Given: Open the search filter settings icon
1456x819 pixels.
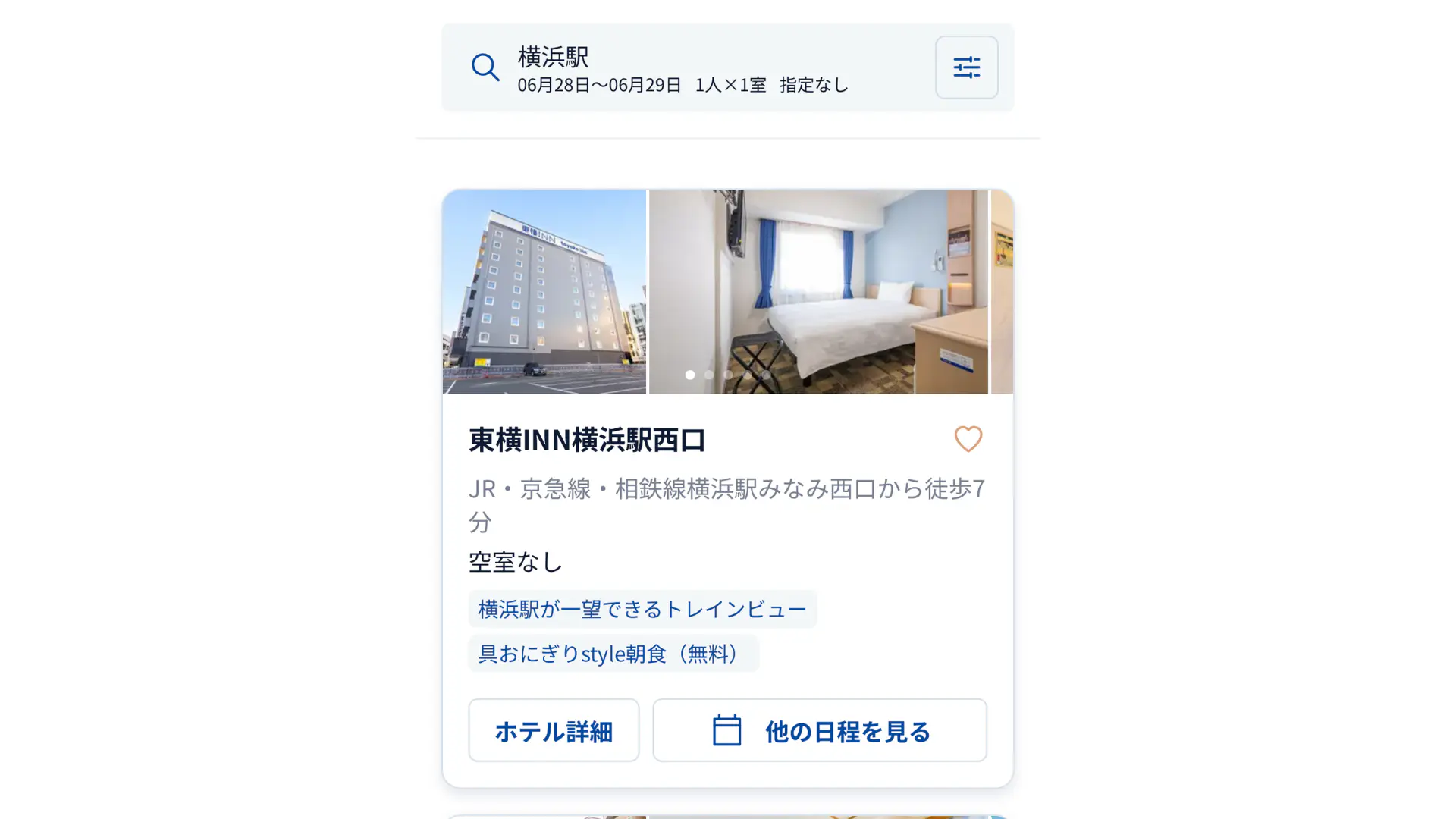Looking at the screenshot, I should pyautogui.click(x=966, y=67).
